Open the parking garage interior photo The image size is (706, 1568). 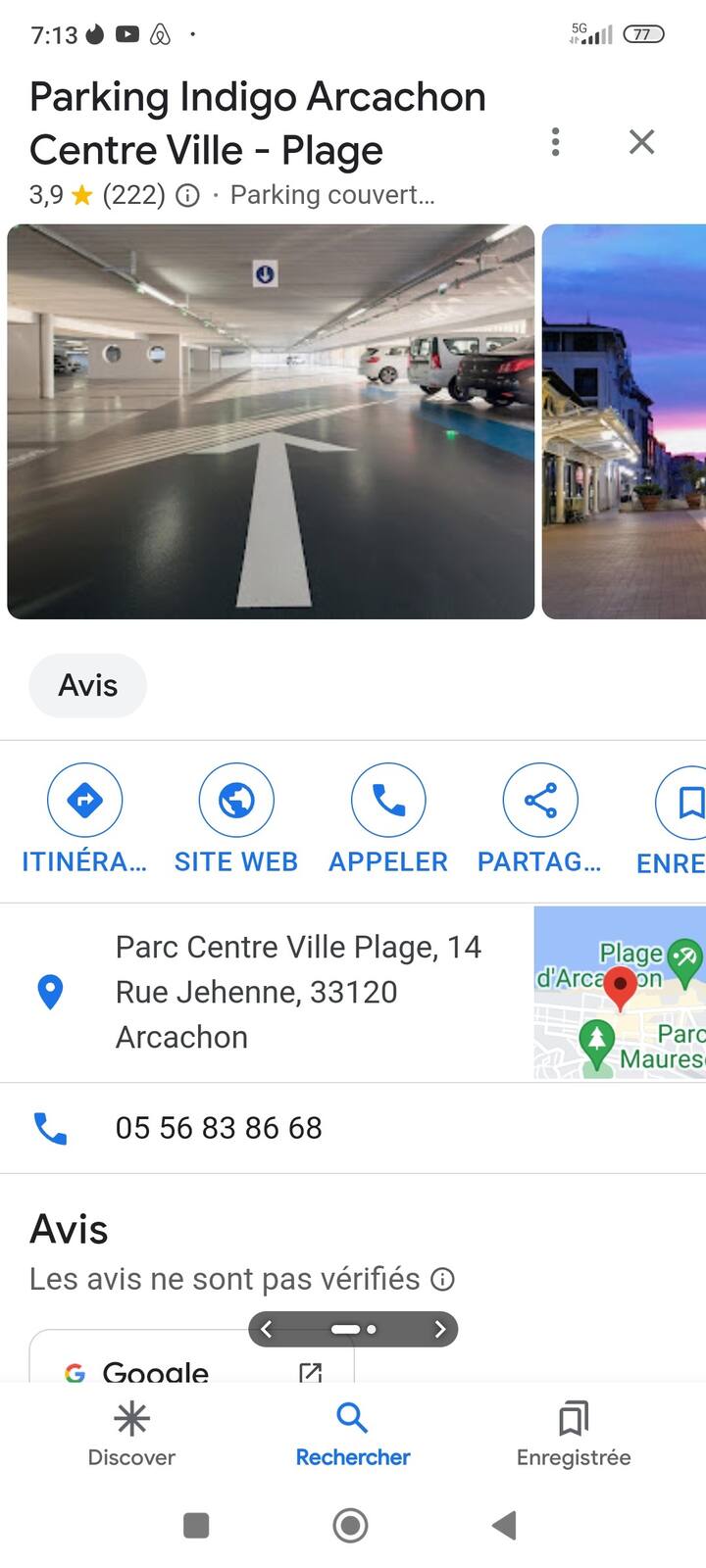point(271,421)
